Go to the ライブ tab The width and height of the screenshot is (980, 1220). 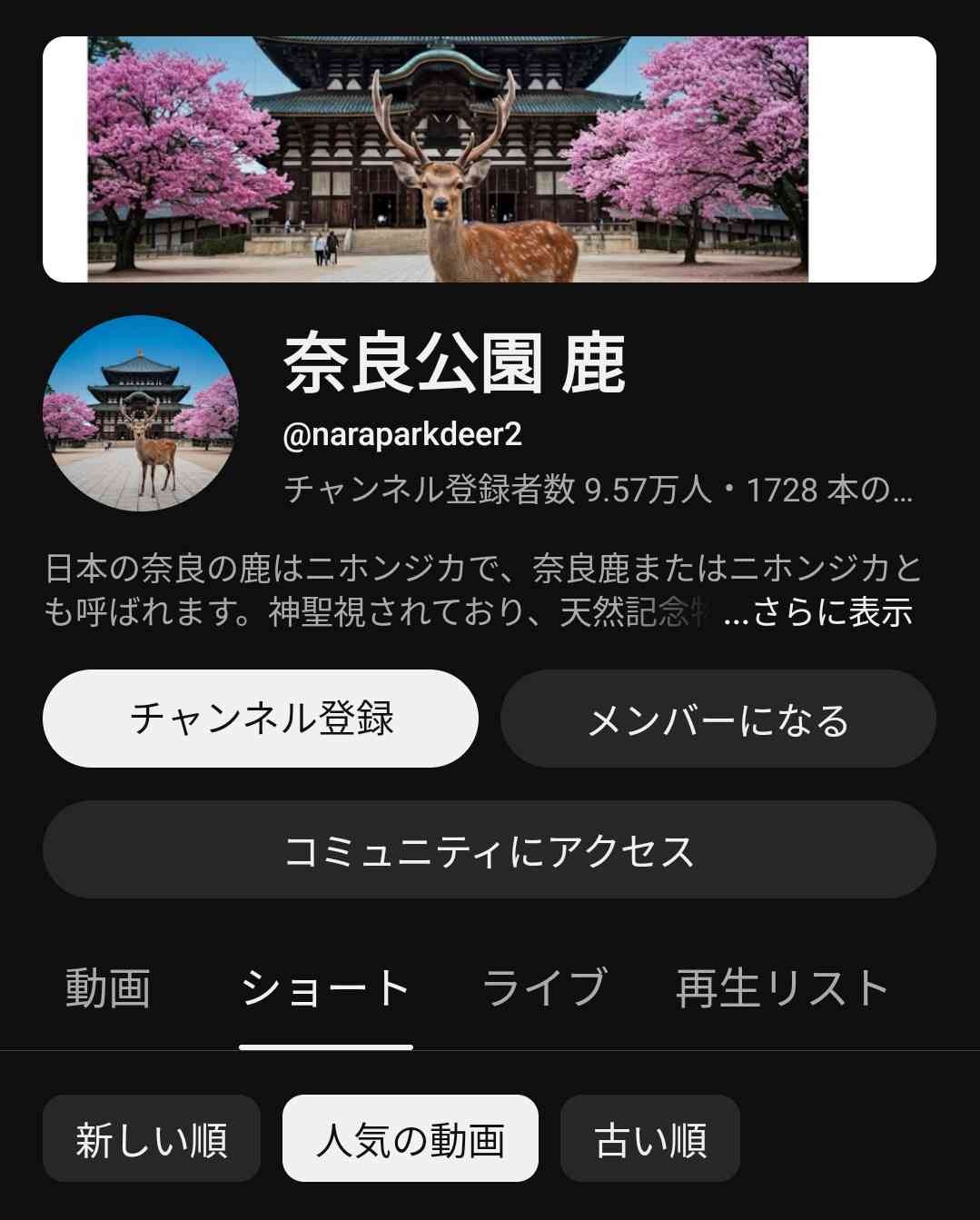pos(543,988)
